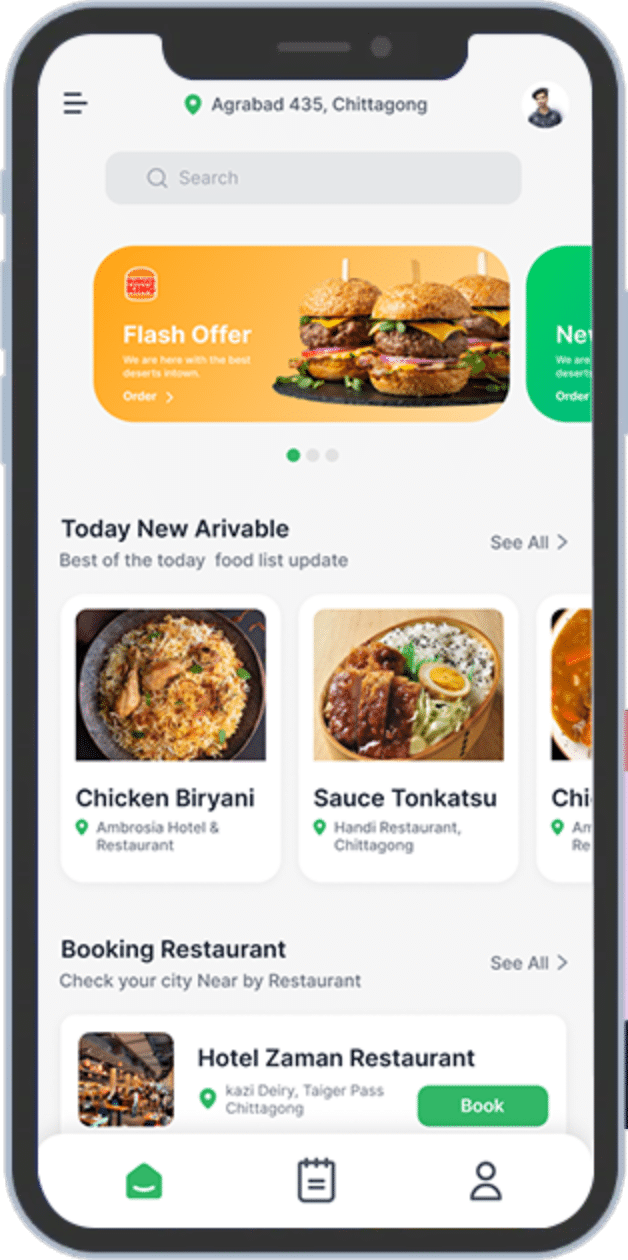Select the second banner page dot
Image resolution: width=628 pixels, height=1260 pixels.
(x=312, y=455)
